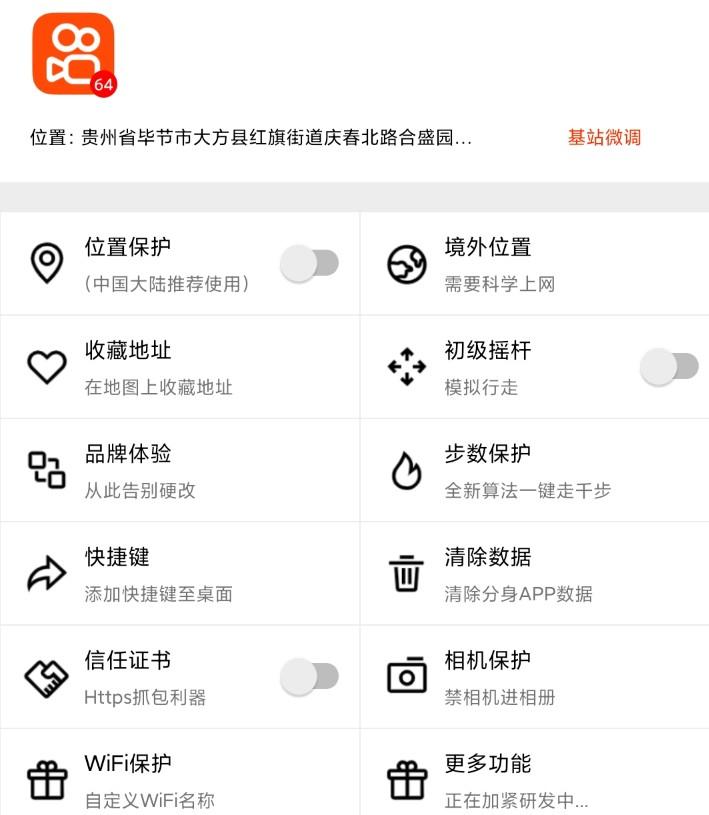Toggle the 信任证书 switch

[x=309, y=677]
